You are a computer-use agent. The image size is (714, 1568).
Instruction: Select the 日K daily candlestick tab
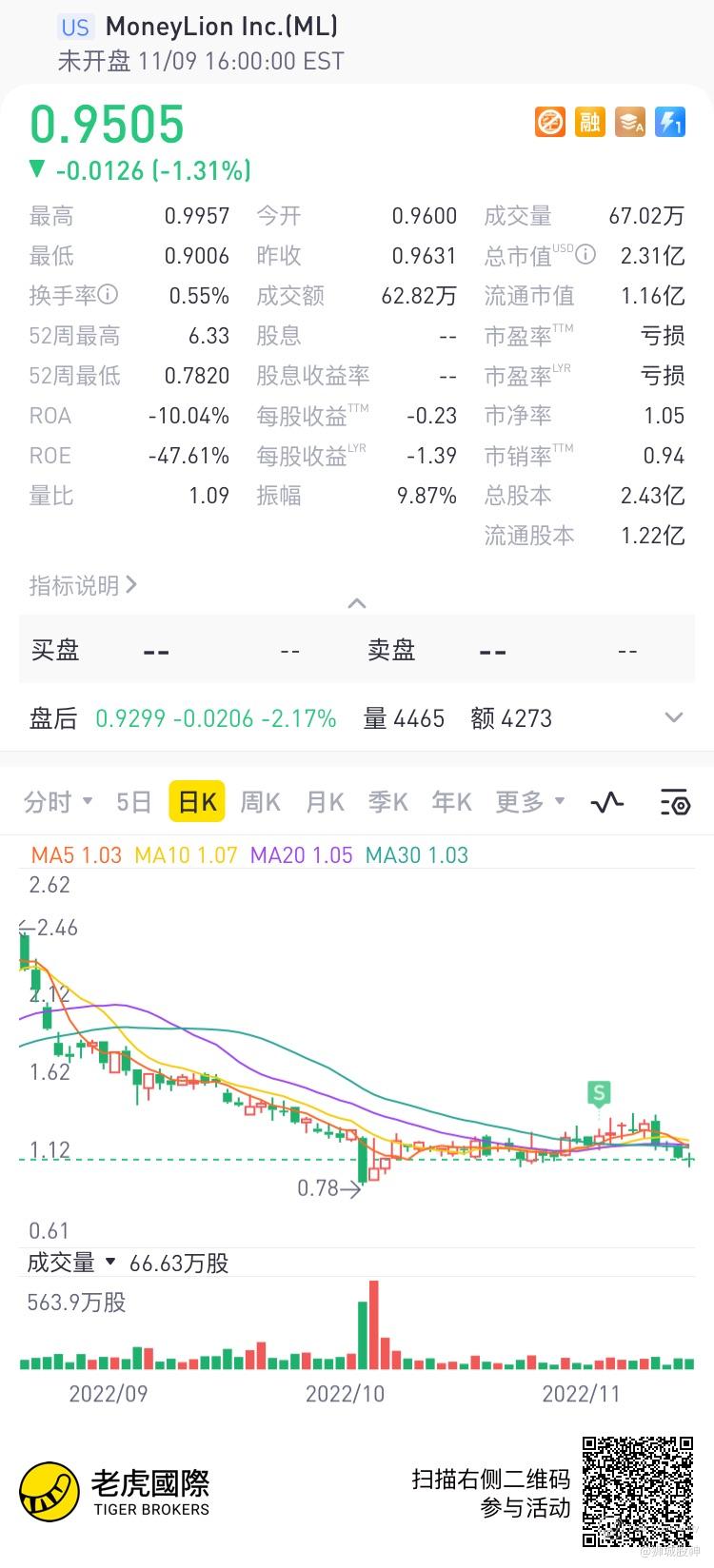pyautogui.click(x=197, y=802)
